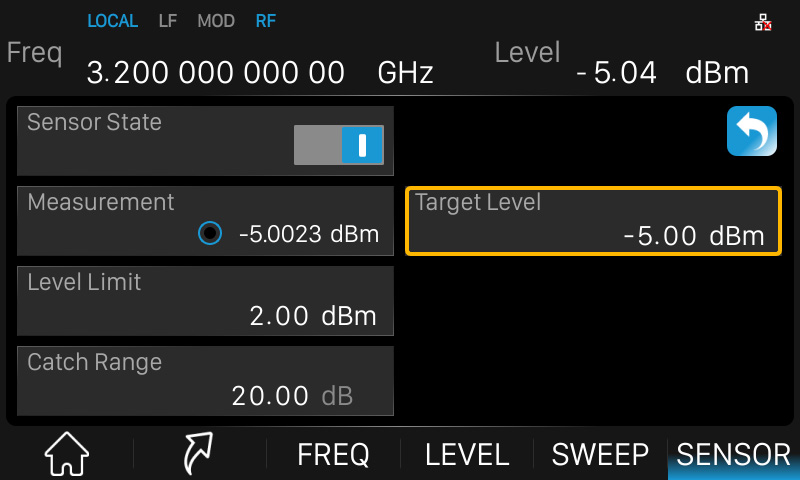Edit the 3.2 GHz frequency value

click(x=215, y=72)
